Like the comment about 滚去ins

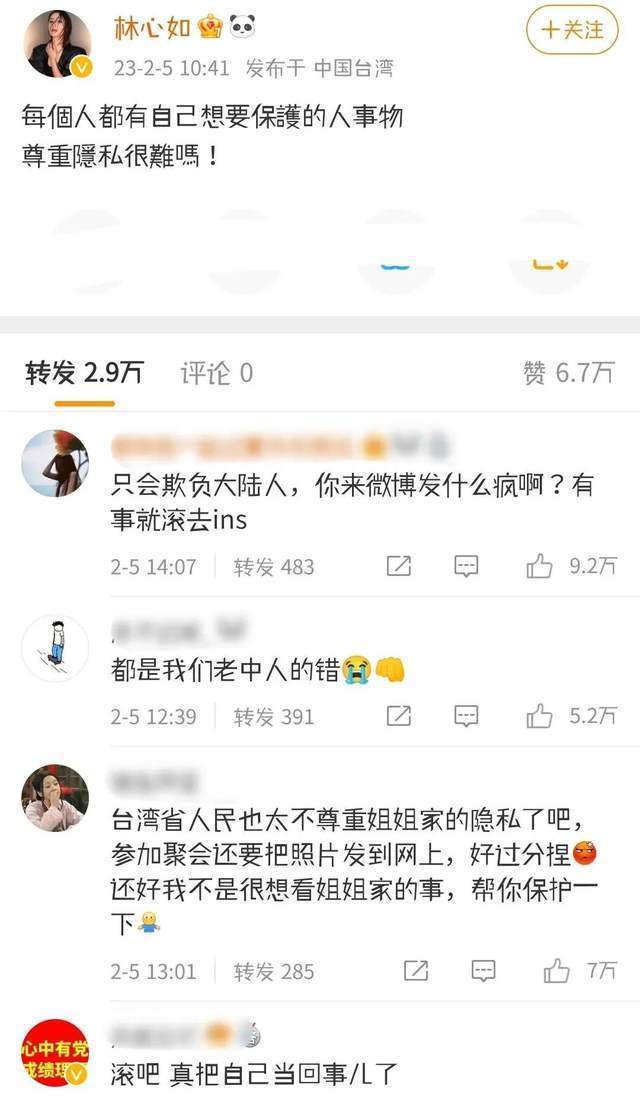[x=540, y=567]
